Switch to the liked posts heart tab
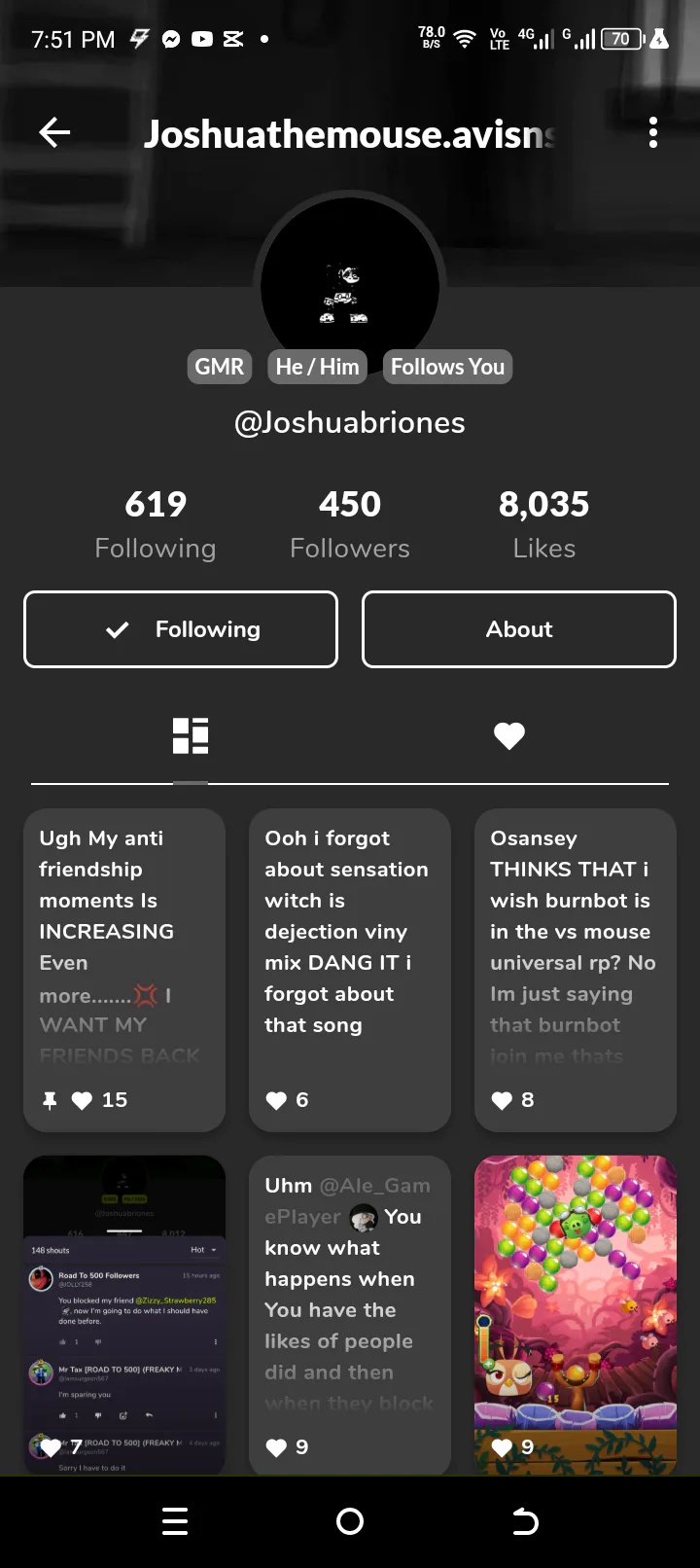This screenshot has height=1568, width=700. tap(509, 736)
